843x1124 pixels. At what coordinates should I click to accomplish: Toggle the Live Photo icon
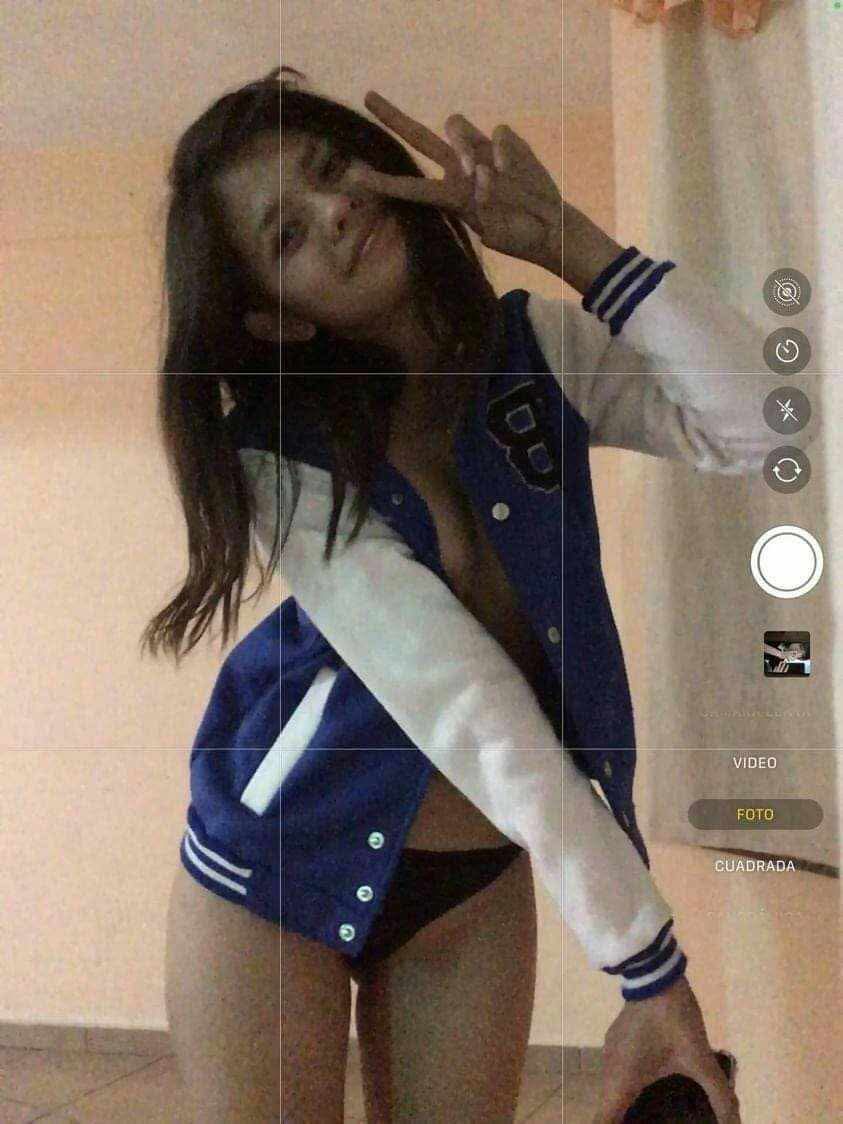787,292
